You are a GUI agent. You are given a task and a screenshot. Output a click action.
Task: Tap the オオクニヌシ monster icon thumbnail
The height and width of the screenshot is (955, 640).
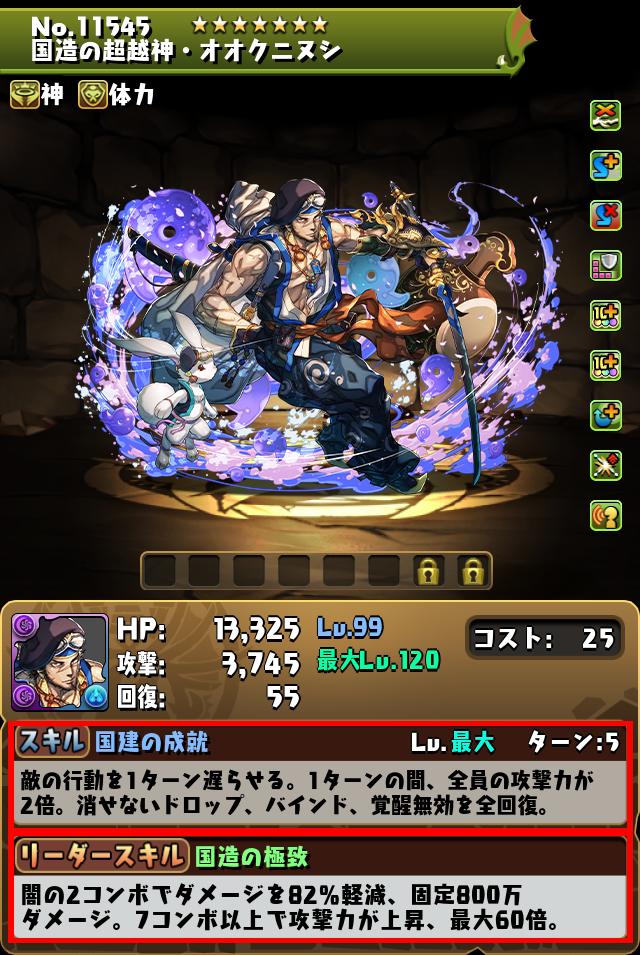click(x=60, y=662)
